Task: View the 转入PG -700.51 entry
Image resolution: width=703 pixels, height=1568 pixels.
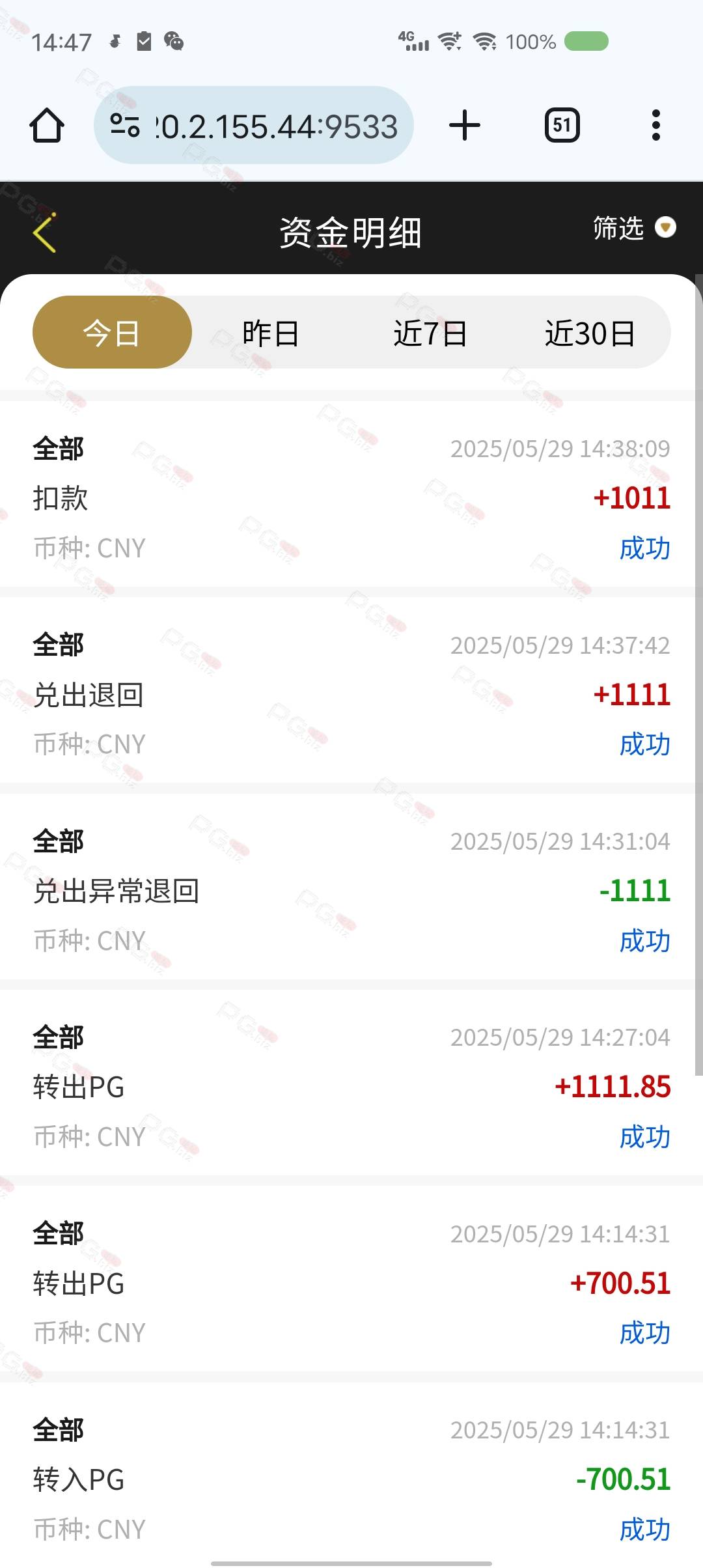Action: [351, 1479]
